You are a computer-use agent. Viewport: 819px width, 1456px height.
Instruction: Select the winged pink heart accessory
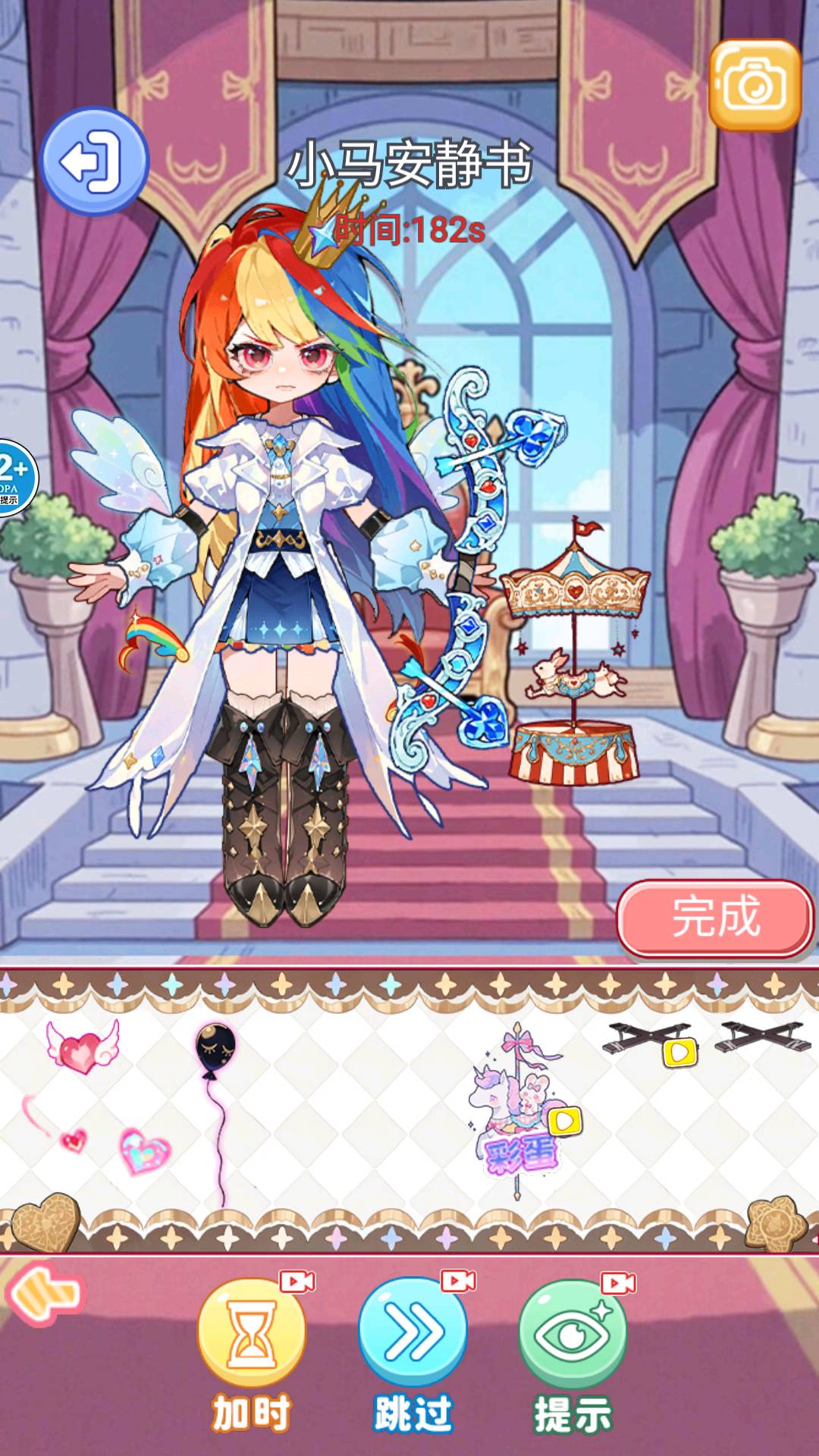pos(82,1049)
